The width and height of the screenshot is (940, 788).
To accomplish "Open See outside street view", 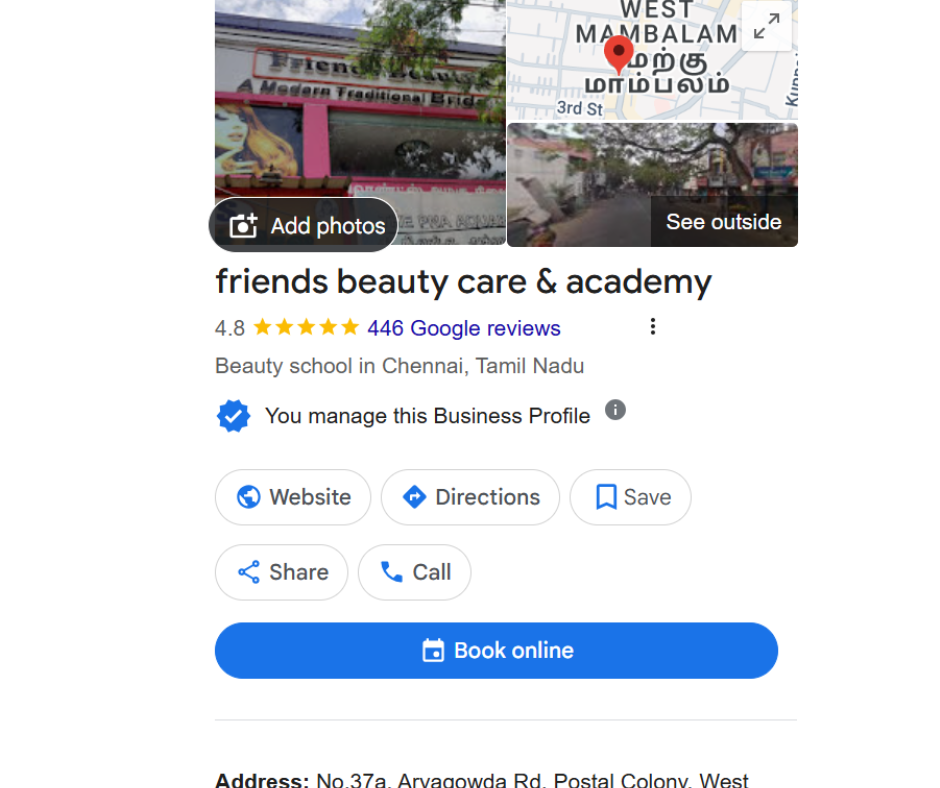I will click(x=723, y=222).
